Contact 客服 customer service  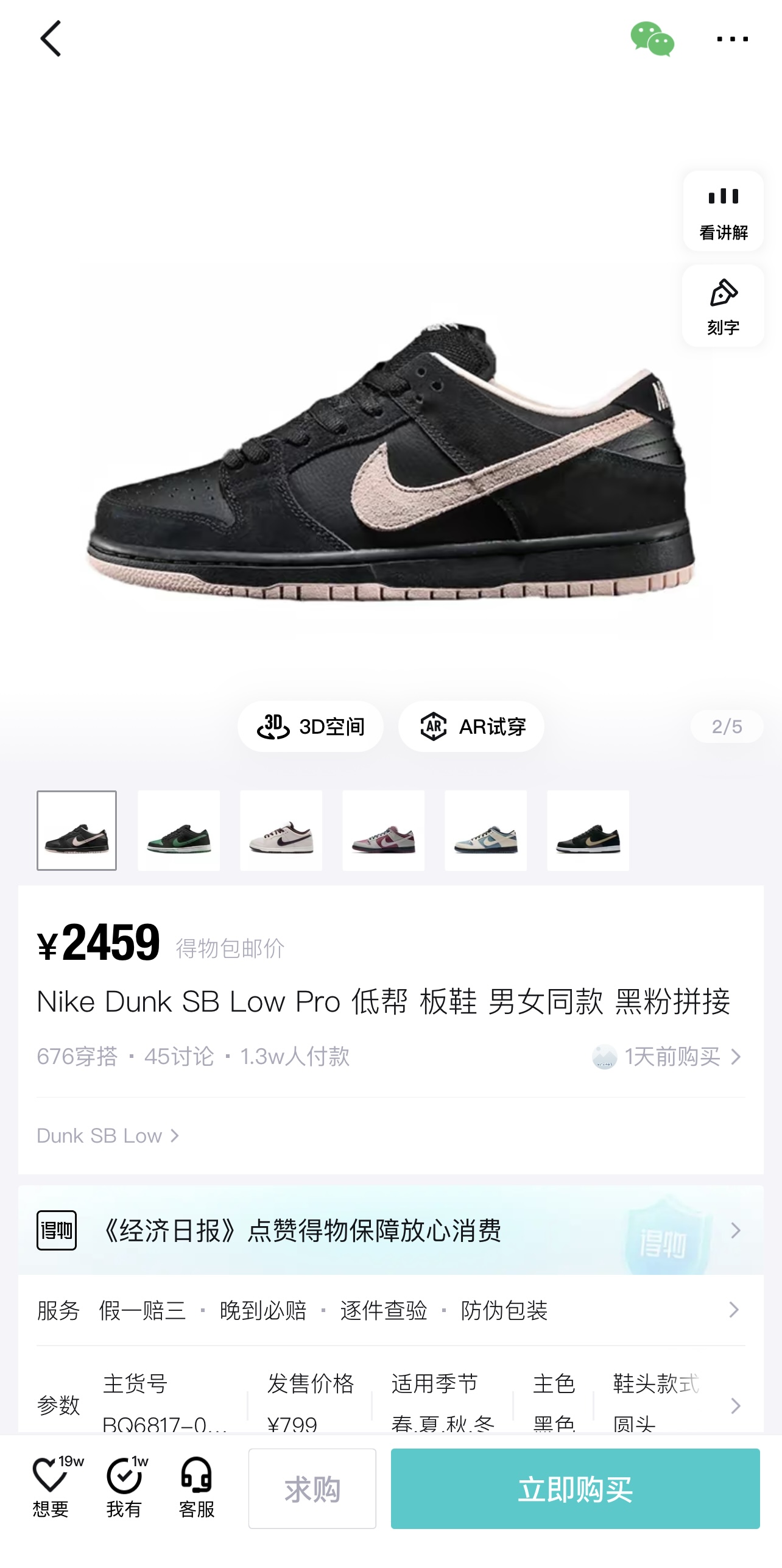coord(196,1488)
